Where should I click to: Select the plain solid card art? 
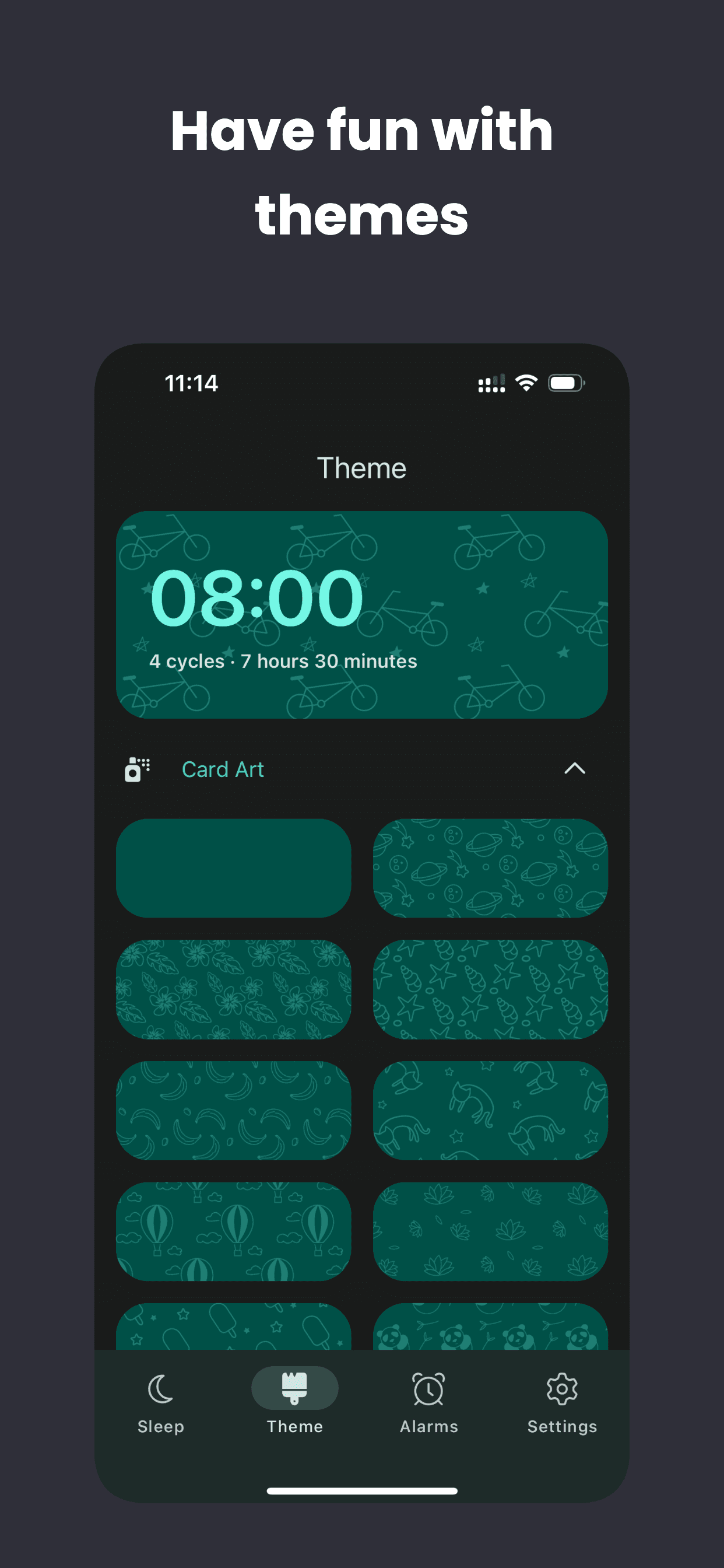pos(234,869)
